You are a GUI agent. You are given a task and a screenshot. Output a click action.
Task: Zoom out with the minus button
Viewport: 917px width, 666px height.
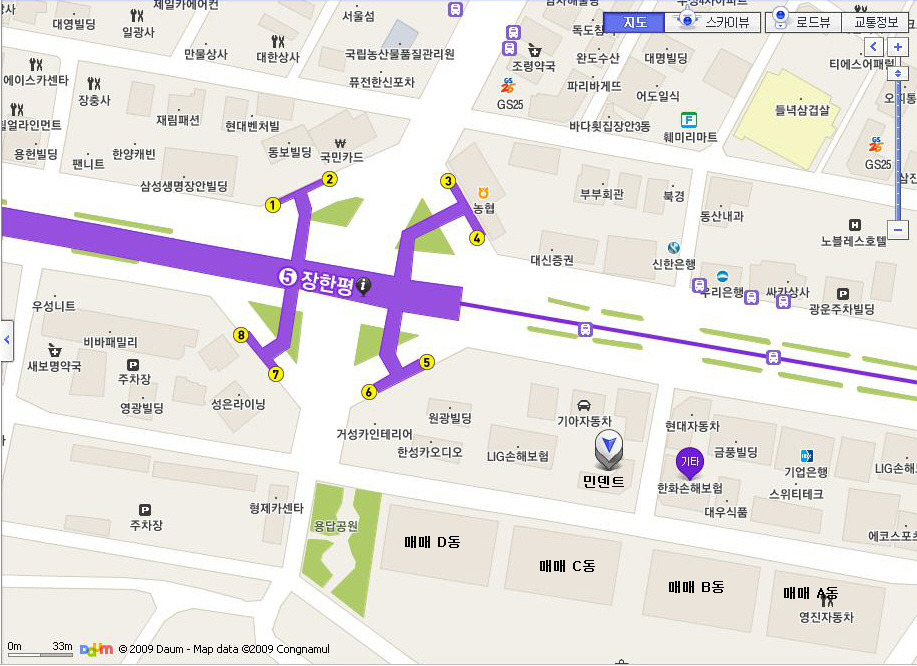tap(898, 229)
